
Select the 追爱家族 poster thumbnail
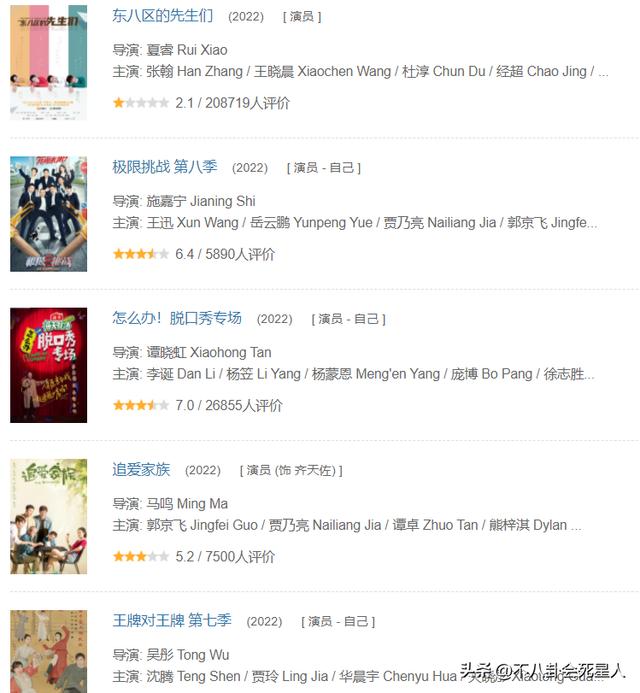click(x=48, y=517)
